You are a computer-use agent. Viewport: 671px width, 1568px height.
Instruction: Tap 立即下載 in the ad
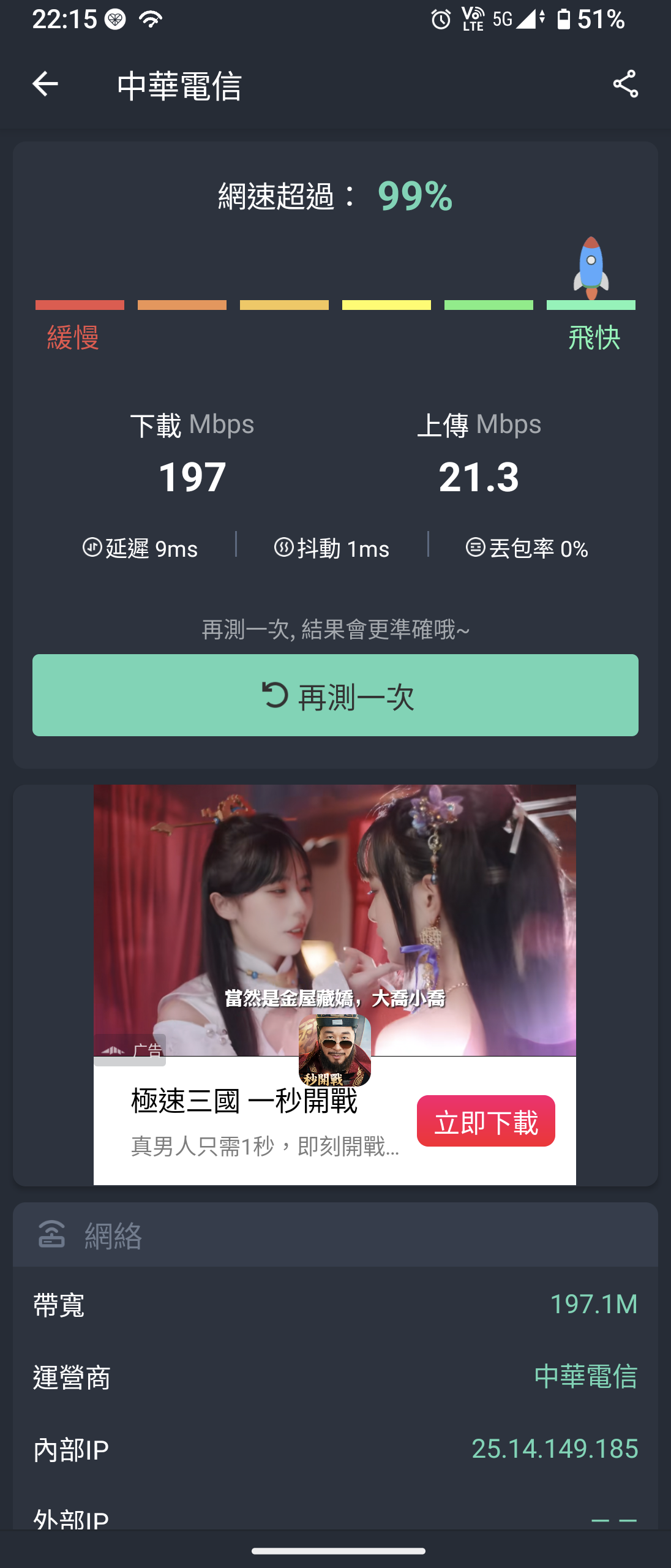pyautogui.click(x=485, y=1121)
